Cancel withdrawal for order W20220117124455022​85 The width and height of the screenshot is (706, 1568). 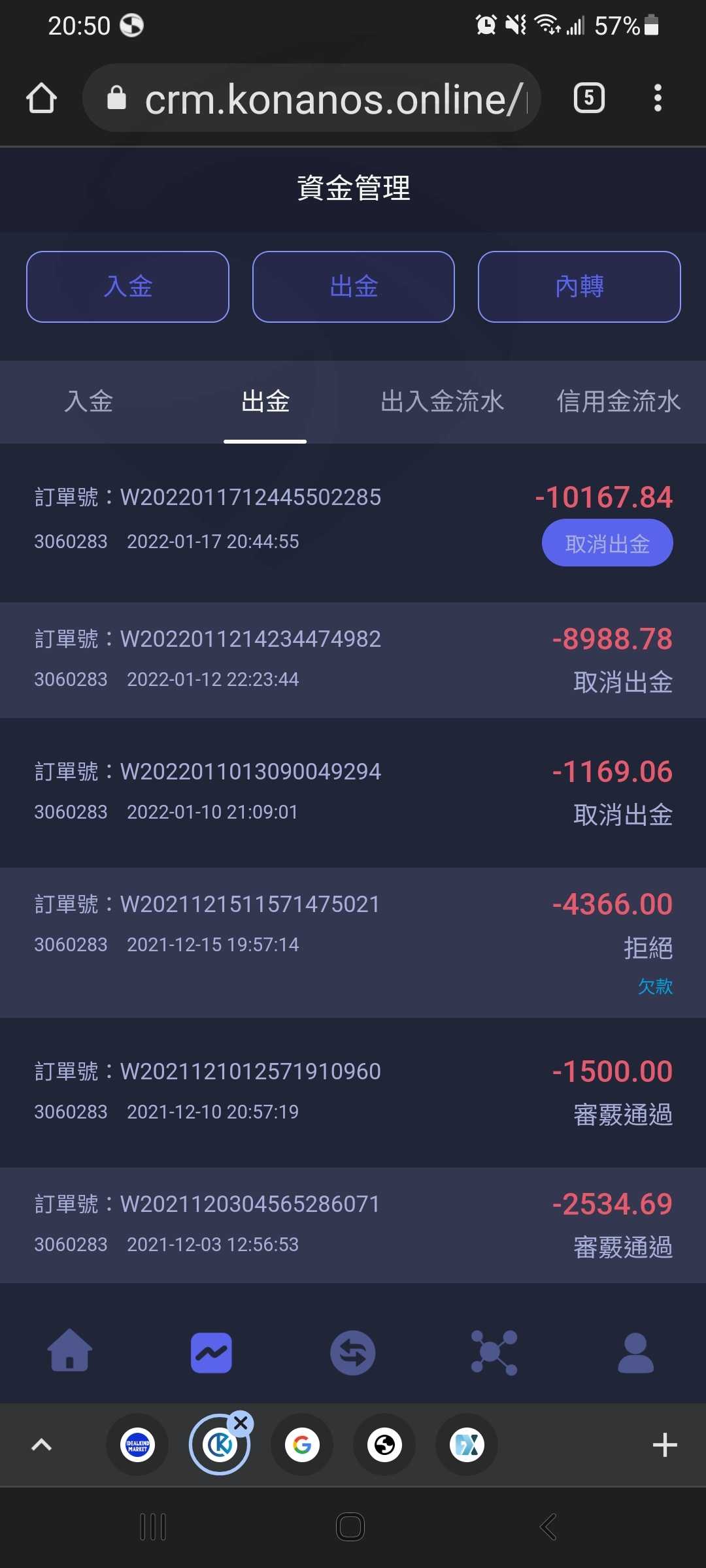[x=607, y=543]
